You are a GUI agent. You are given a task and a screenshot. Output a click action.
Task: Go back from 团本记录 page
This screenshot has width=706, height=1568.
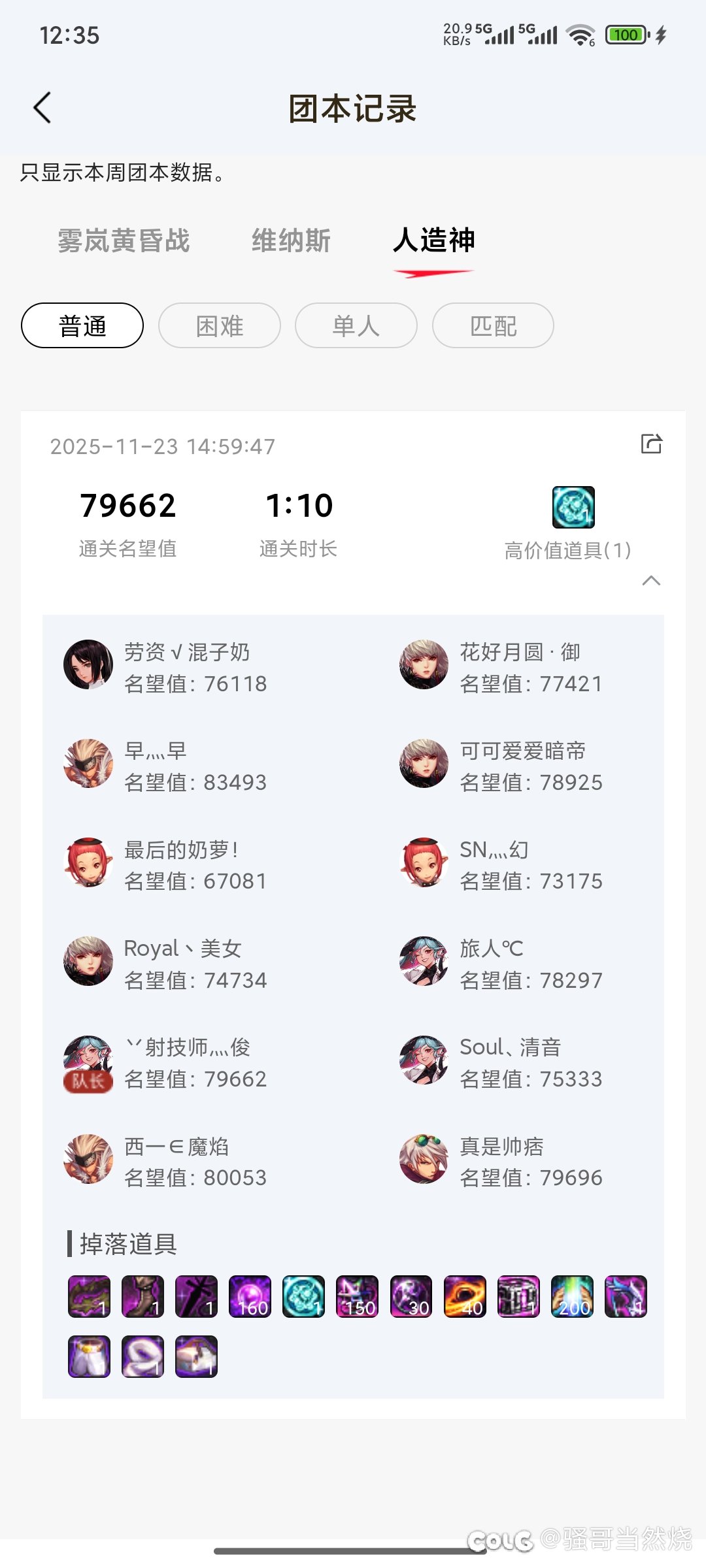42,108
